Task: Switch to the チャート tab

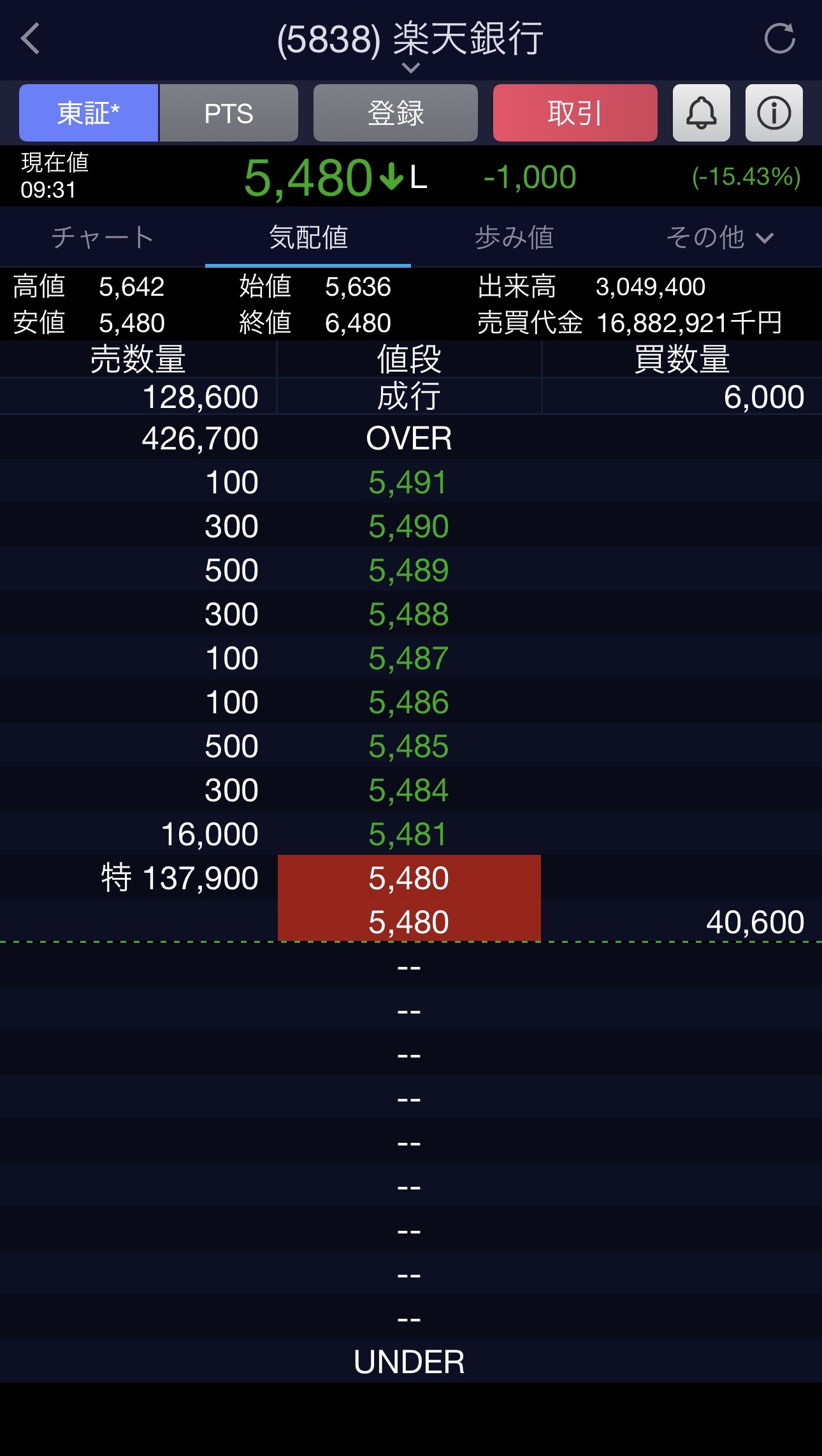Action: pyautogui.click(x=103, y=237)
